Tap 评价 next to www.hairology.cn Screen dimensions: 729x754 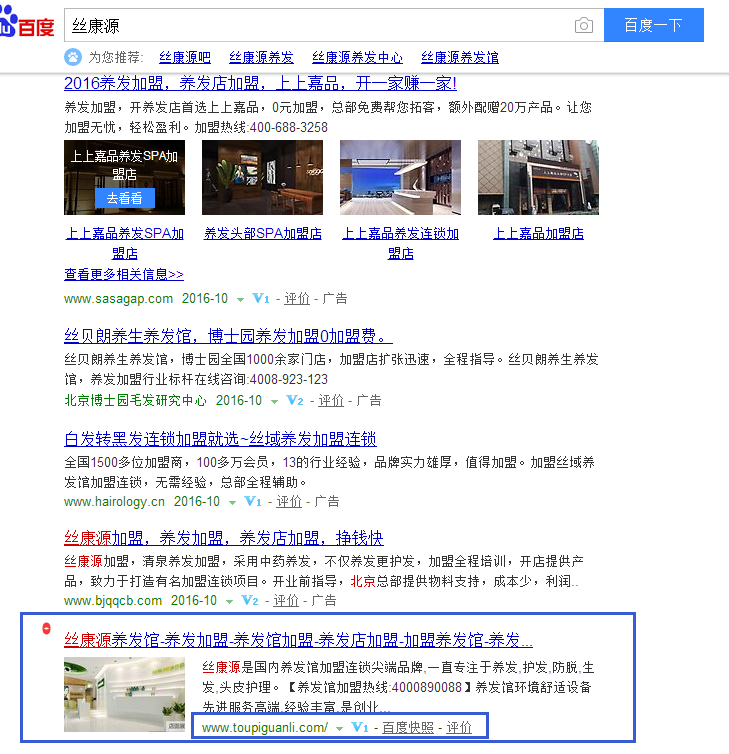tap(289, 501)
